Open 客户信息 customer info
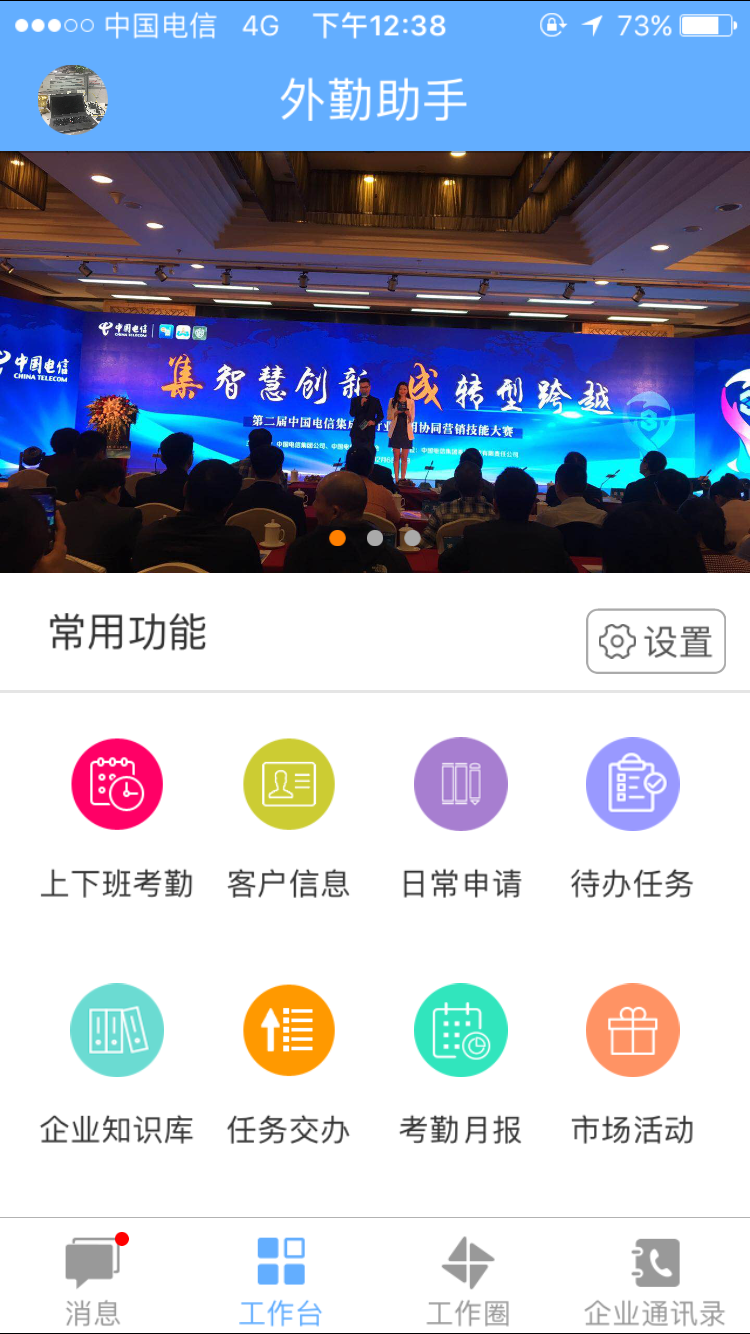The width and height of the screenshot is (750, 1334). point(289,785)
